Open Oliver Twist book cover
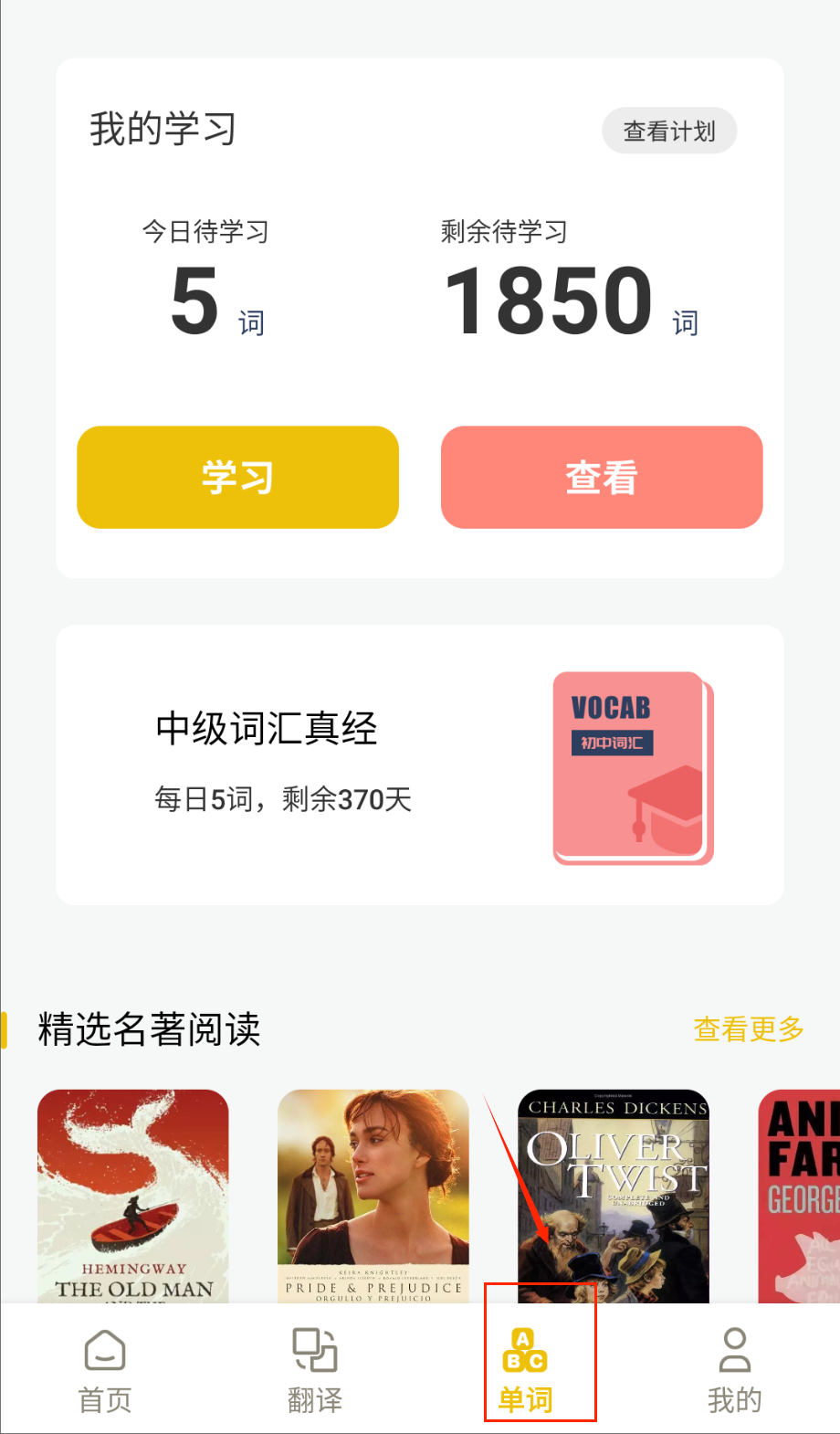This screenshot has width=840, height=1434. click(x=613, y=1195)
